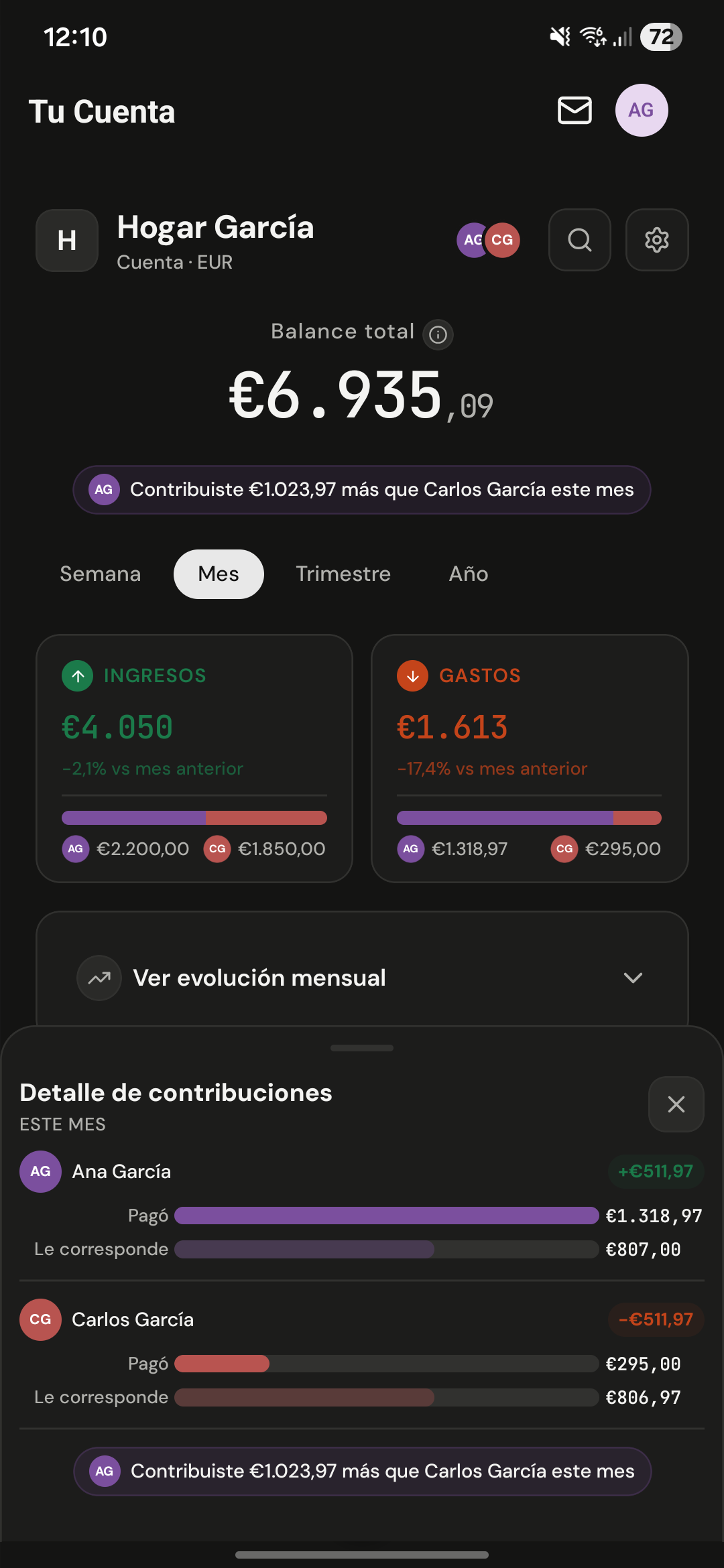Tap the CG avatar next to Carlos García
The width and height of the screenshot is (724, 1568).
(40, 1319)
